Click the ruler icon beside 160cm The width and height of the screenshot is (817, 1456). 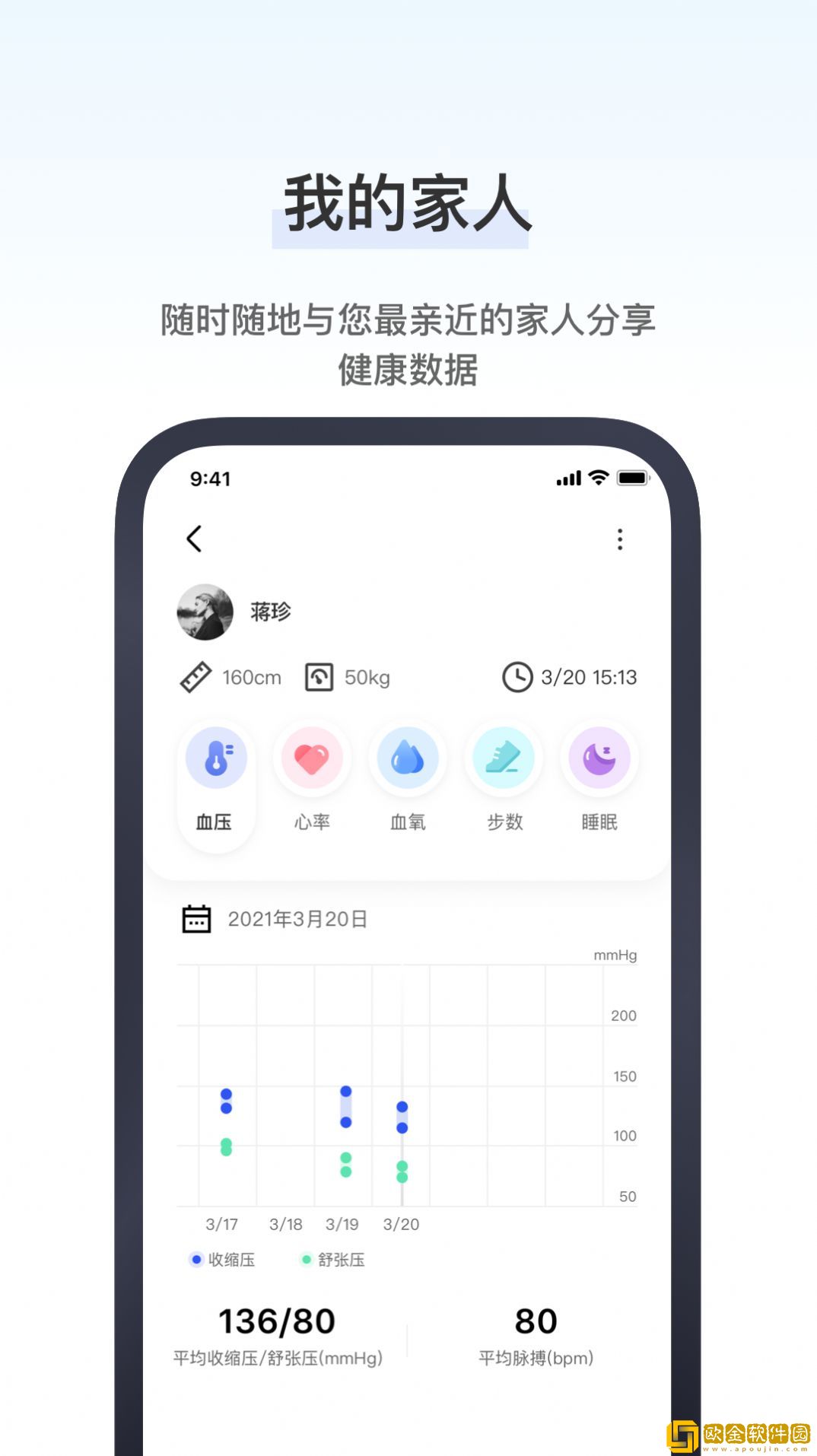click(x=196, y=677)
